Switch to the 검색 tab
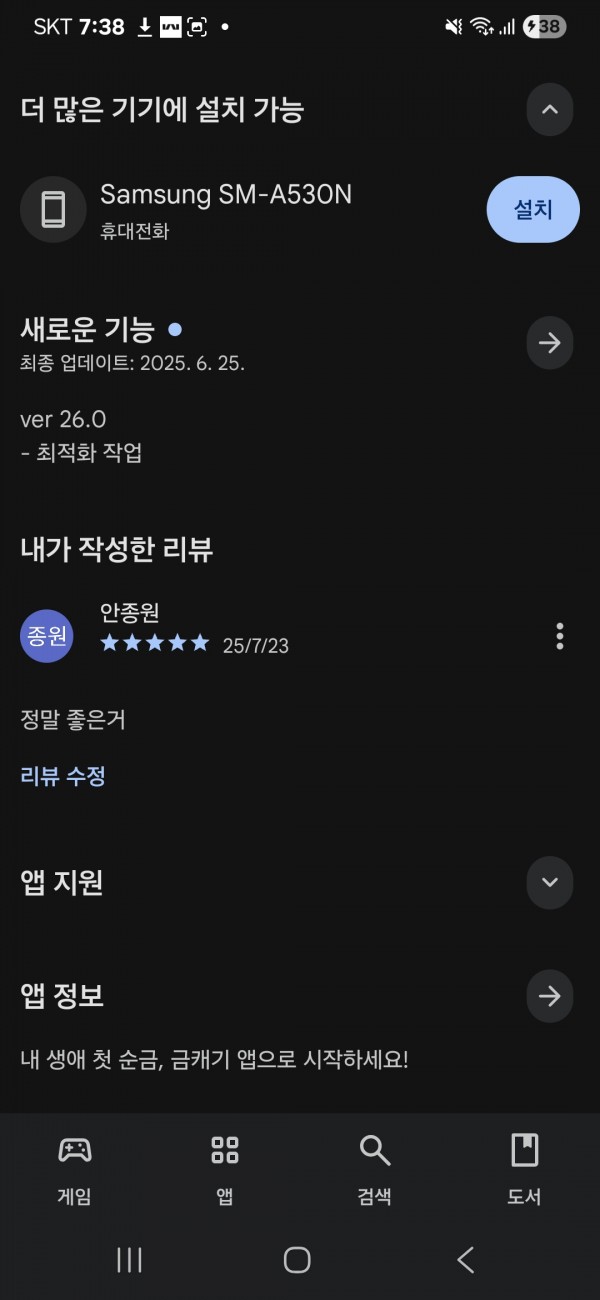The image size is (600, 1300). 375,1169
